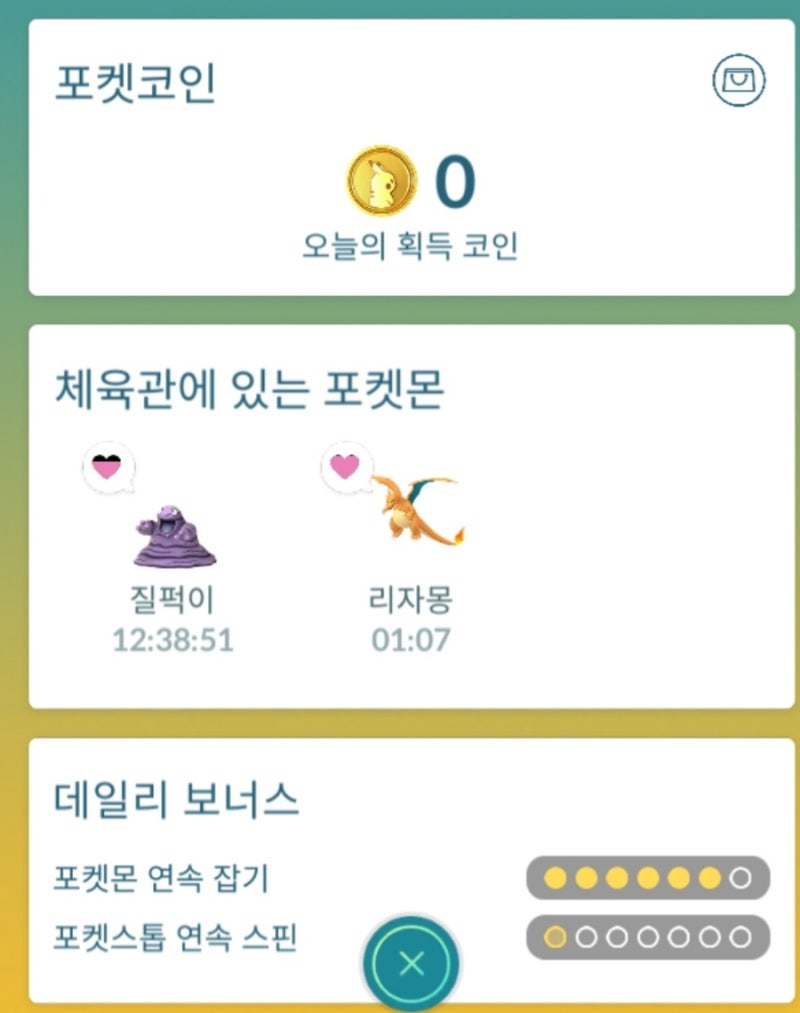Image resolution: width=800 pixels, height=1013 pixels.
Task: Click the 포켓몬 연속 잡기 label
Action: [166, 874]
